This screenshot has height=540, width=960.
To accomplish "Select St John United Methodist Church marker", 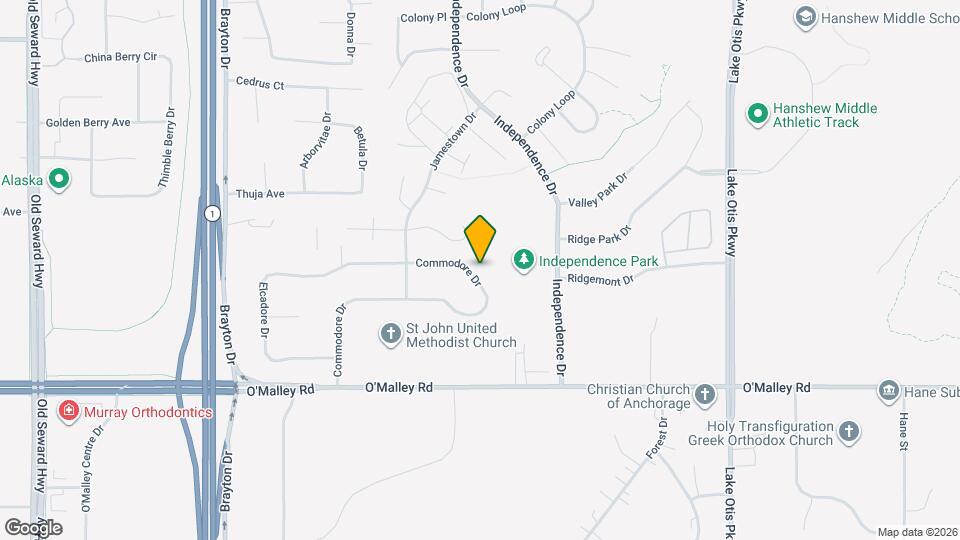I will [391, 332].
